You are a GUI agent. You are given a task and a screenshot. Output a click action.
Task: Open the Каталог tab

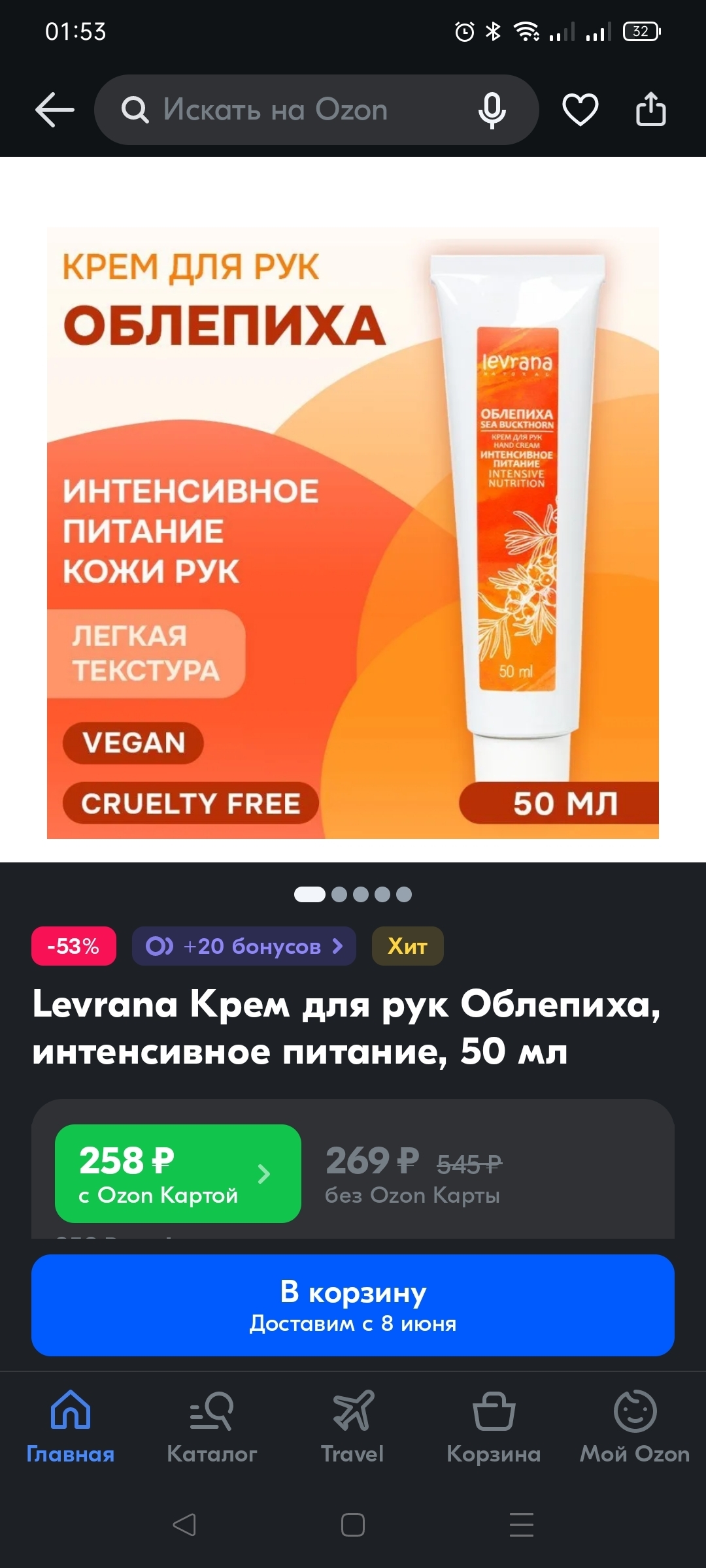212,1427
